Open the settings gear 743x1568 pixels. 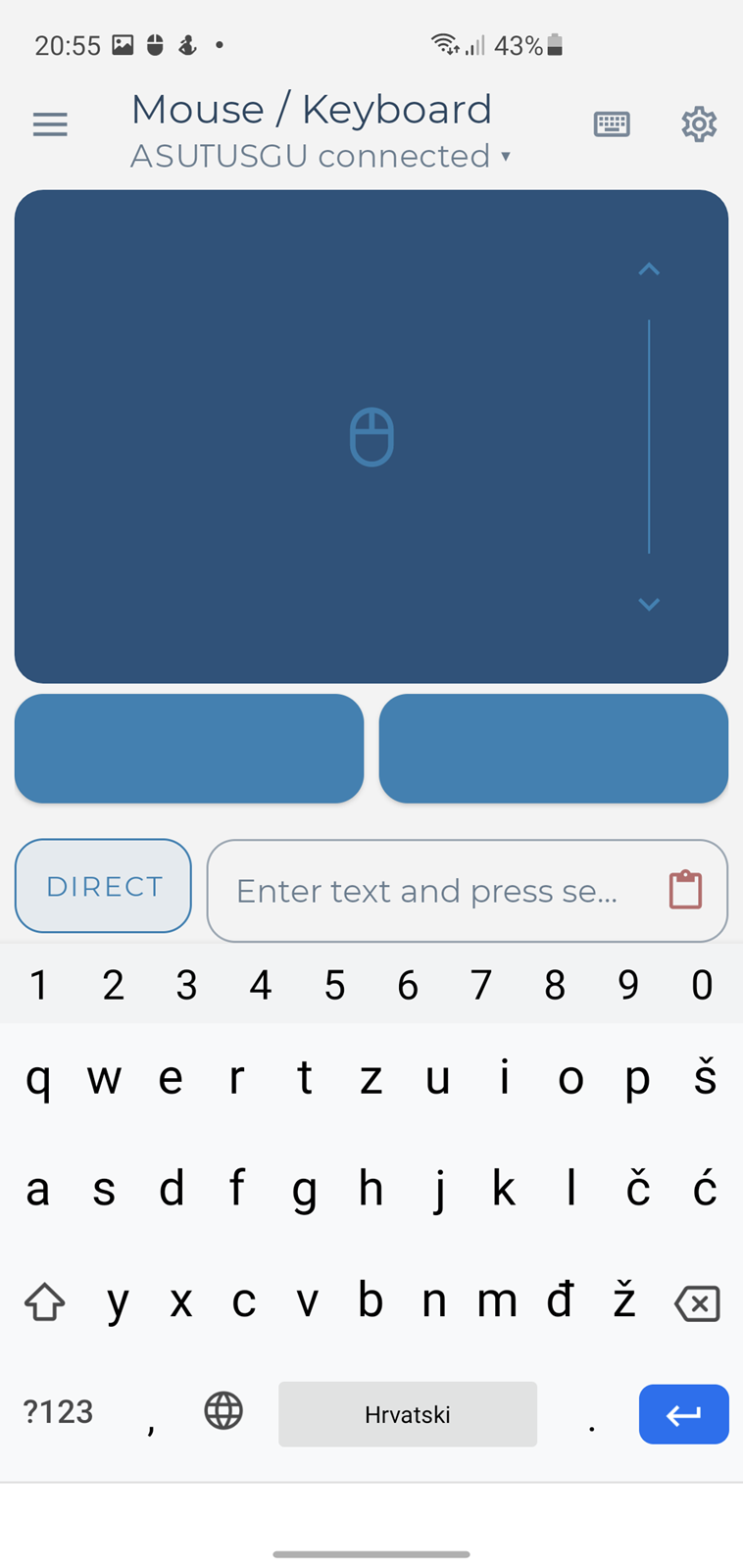pyautogui.click(x=699, y=124)
